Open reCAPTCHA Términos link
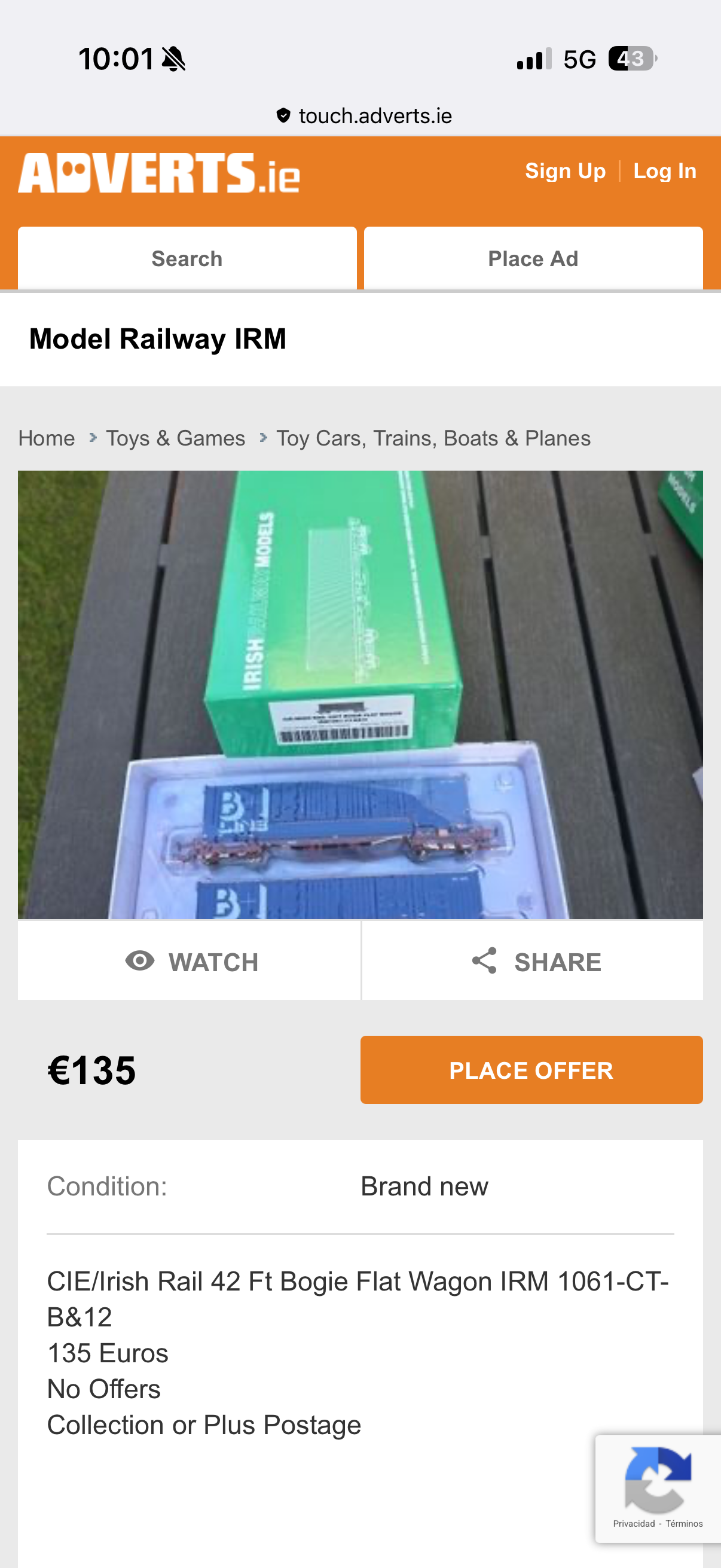Screen dimensions: 721x1568 [684, 1524]
